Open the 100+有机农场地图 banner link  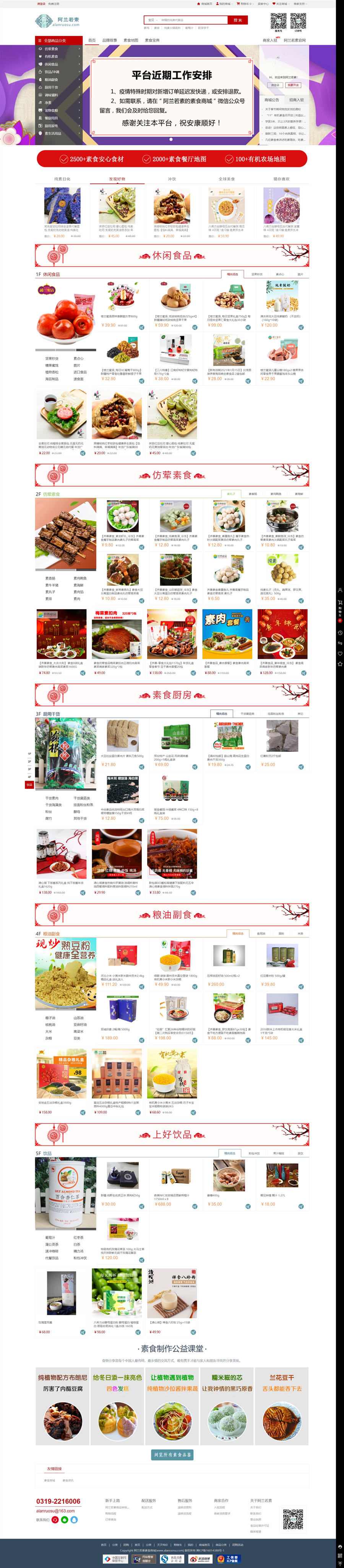point(255,159)
